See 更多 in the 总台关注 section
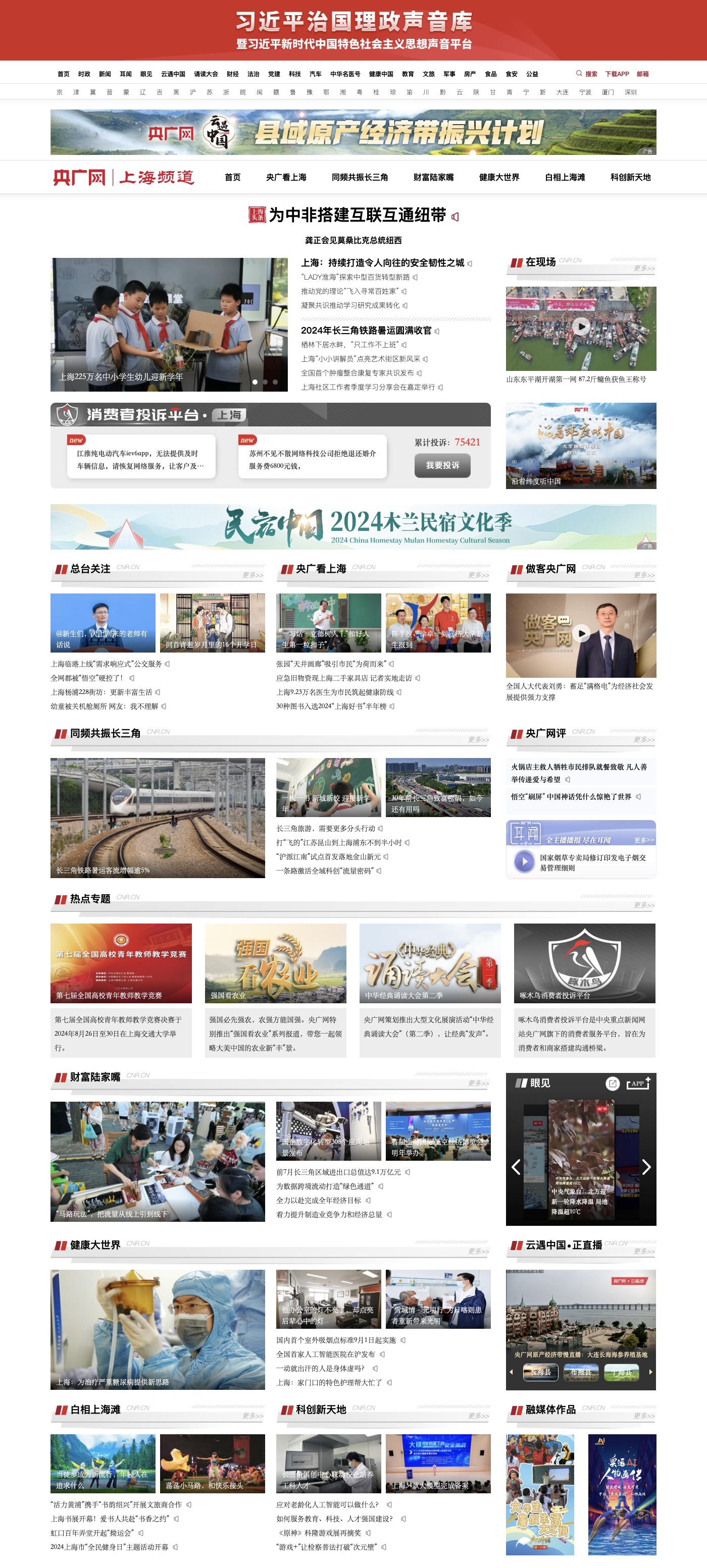 [x=252, y=575]
